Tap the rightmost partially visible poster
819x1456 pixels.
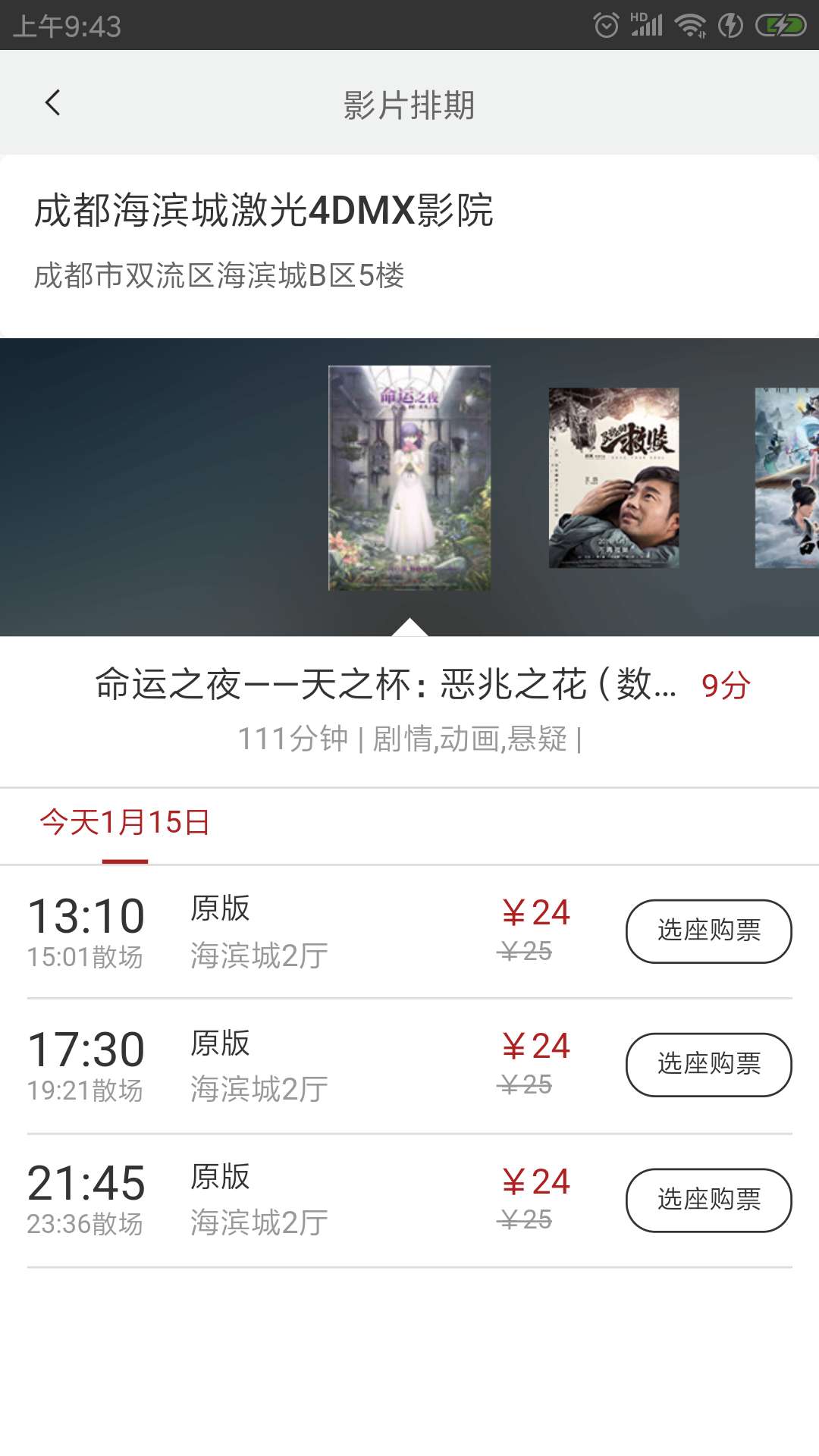click(x=789, y=478)
